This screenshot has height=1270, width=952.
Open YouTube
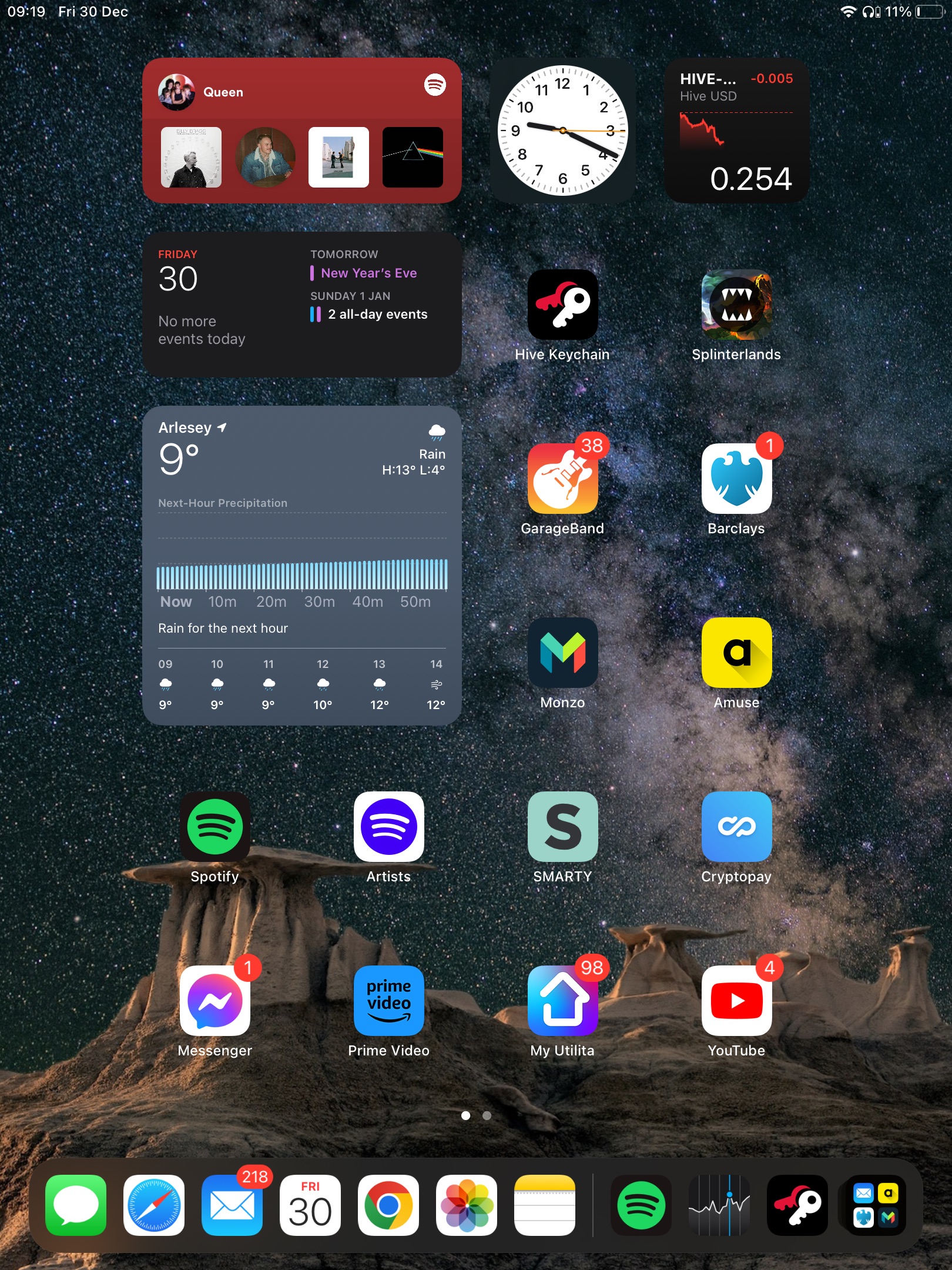pyautogui.click(x=736, y=1001)
